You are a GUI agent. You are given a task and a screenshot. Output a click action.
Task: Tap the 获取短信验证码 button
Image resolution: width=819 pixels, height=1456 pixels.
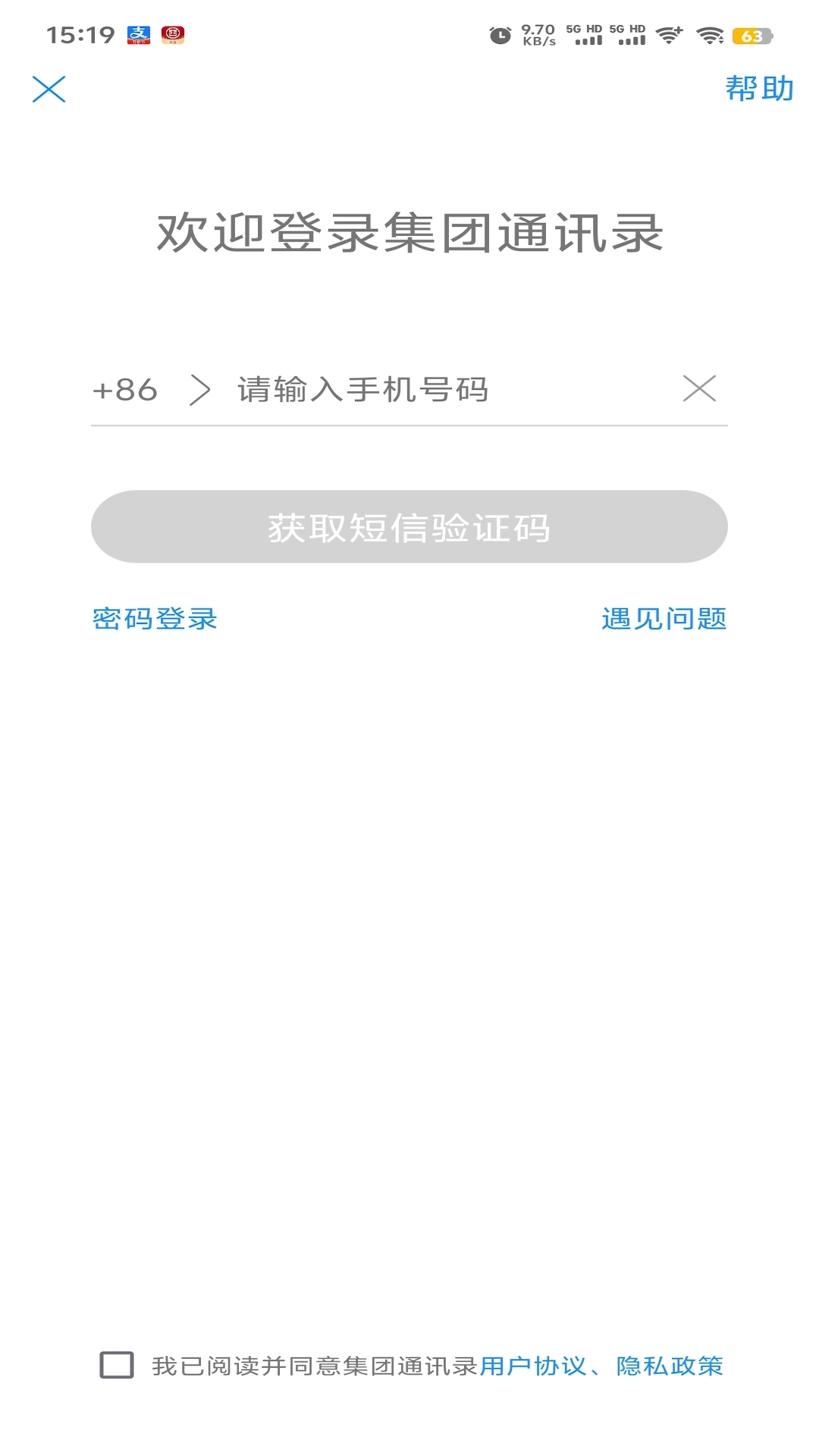[409, 529]
